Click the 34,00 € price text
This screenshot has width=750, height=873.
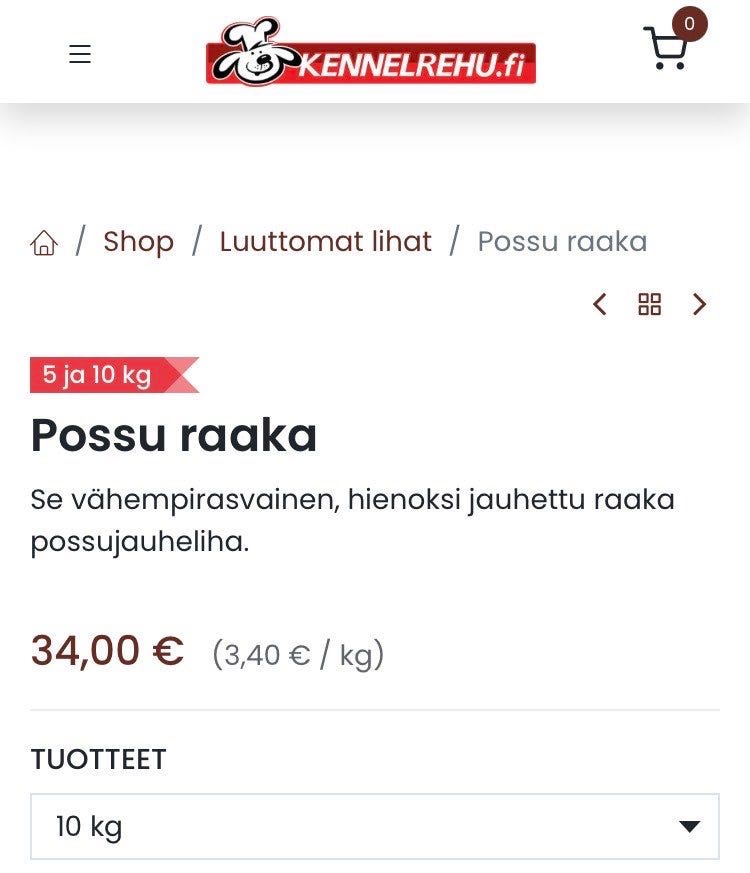pyautogui.click(x=104, y=650)
